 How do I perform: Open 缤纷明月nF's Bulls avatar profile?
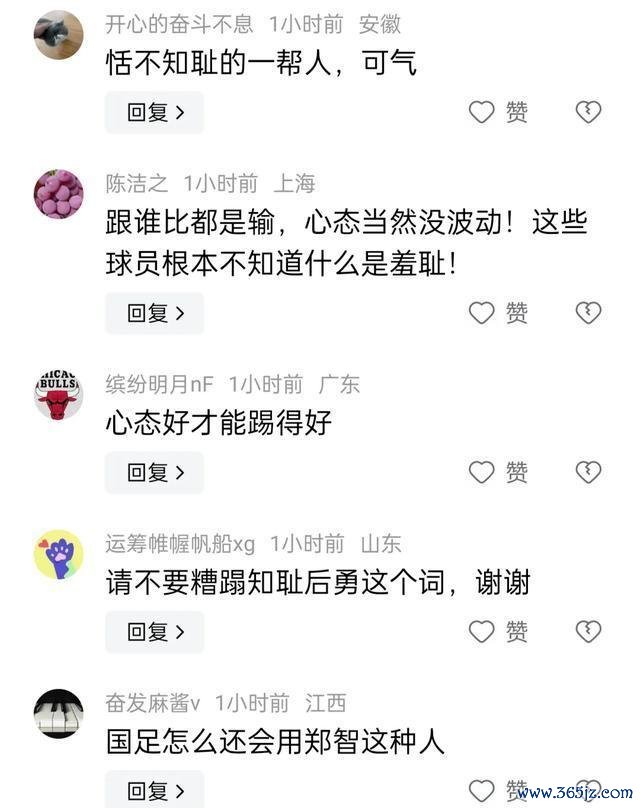click(59, 394)
